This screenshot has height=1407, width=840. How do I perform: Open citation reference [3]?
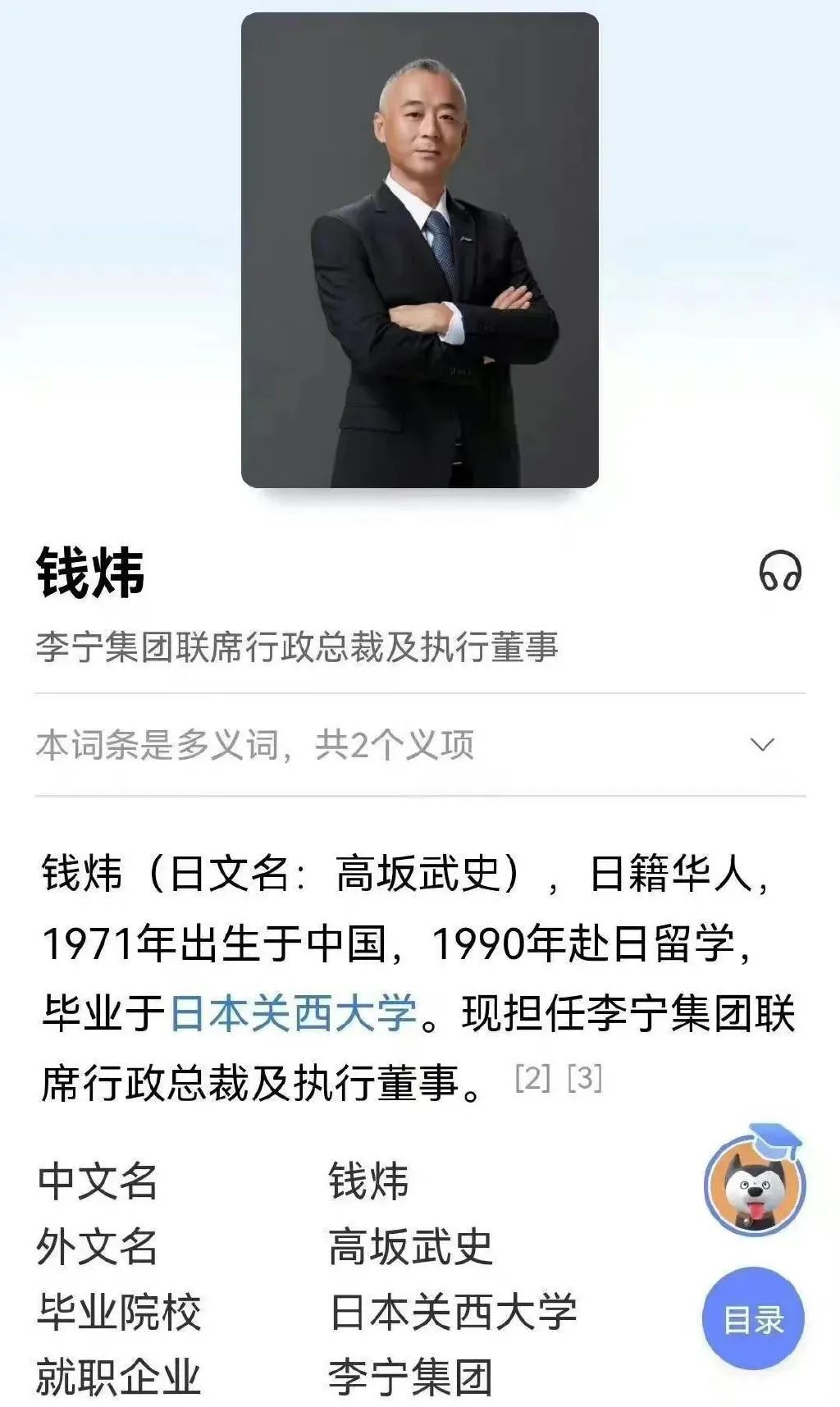pos(585,1078)
